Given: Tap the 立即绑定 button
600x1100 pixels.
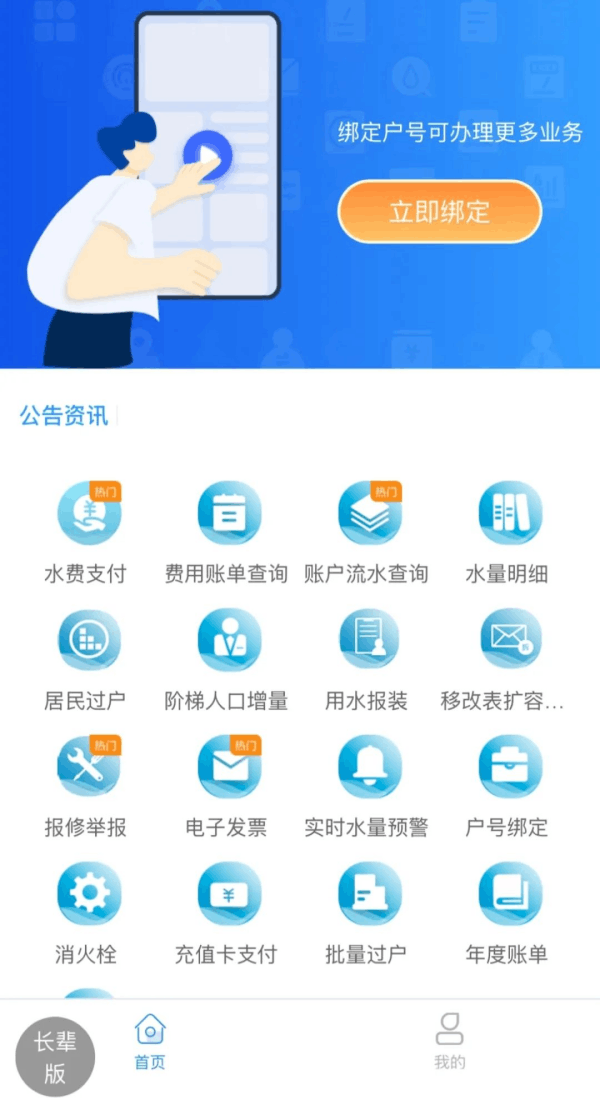Looking at the screenshot, I should pyautogui.click(x=439, y=211).
